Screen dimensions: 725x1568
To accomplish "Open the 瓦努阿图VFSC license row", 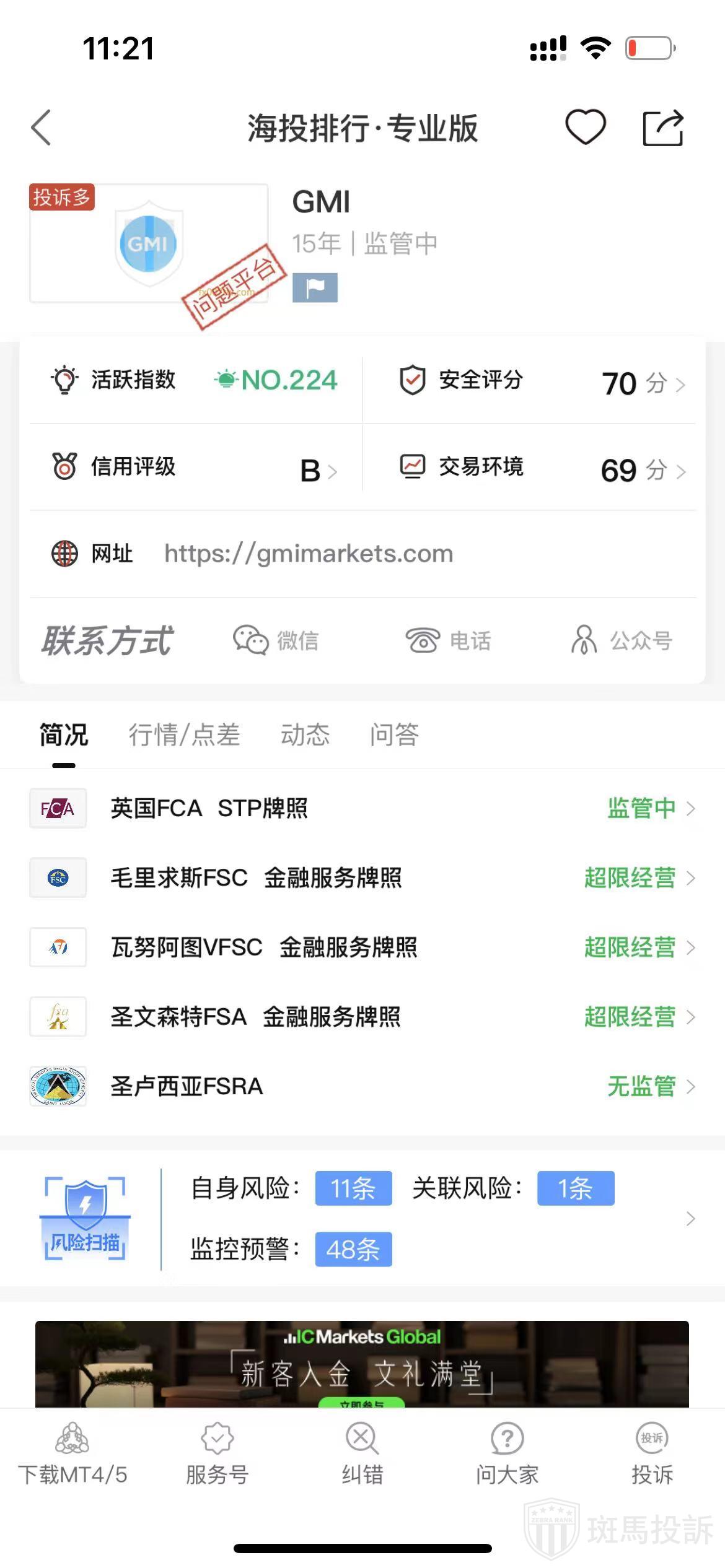I will pos(362,947).
